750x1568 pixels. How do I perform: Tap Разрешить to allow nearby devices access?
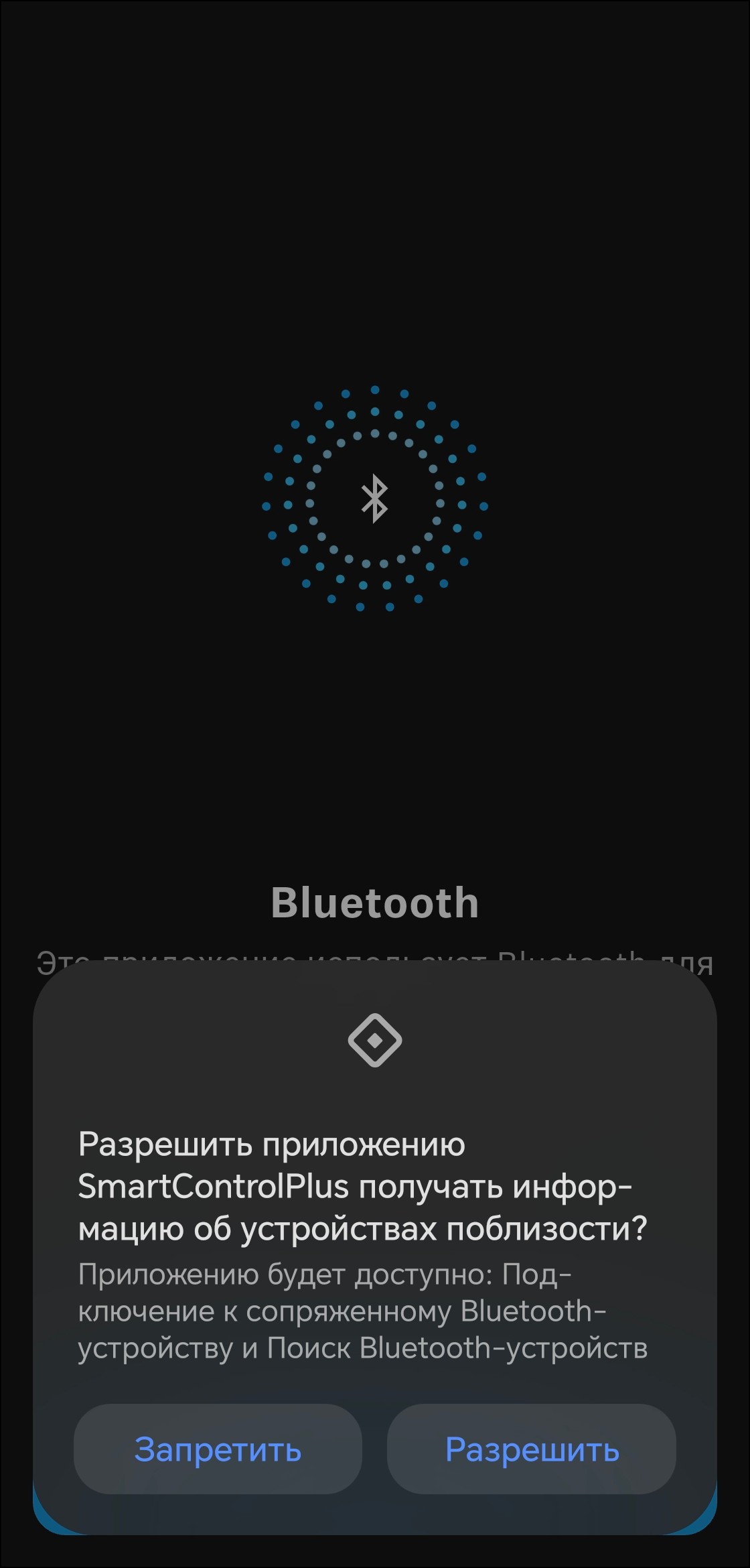tap(532, 1449)
